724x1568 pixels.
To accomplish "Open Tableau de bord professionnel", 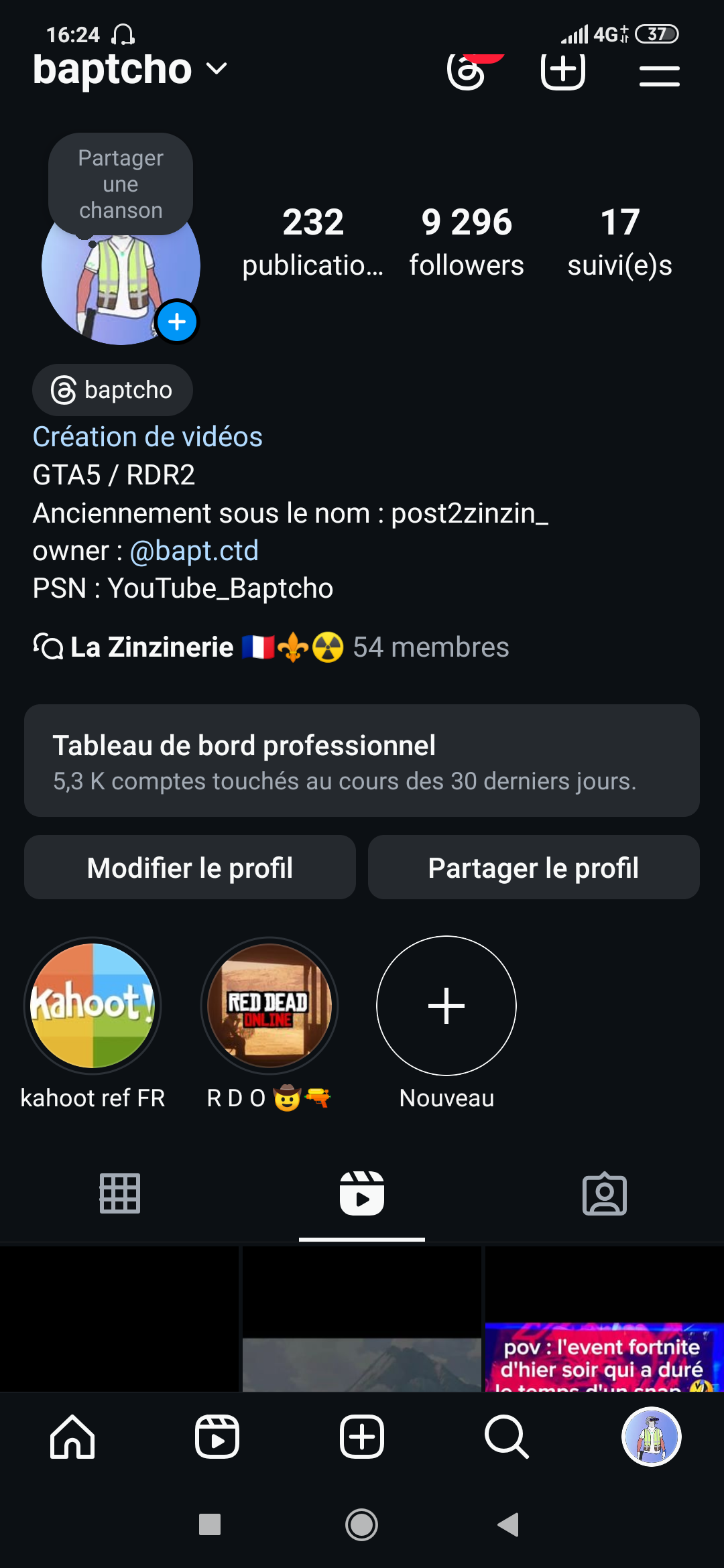I will [362, 761].
